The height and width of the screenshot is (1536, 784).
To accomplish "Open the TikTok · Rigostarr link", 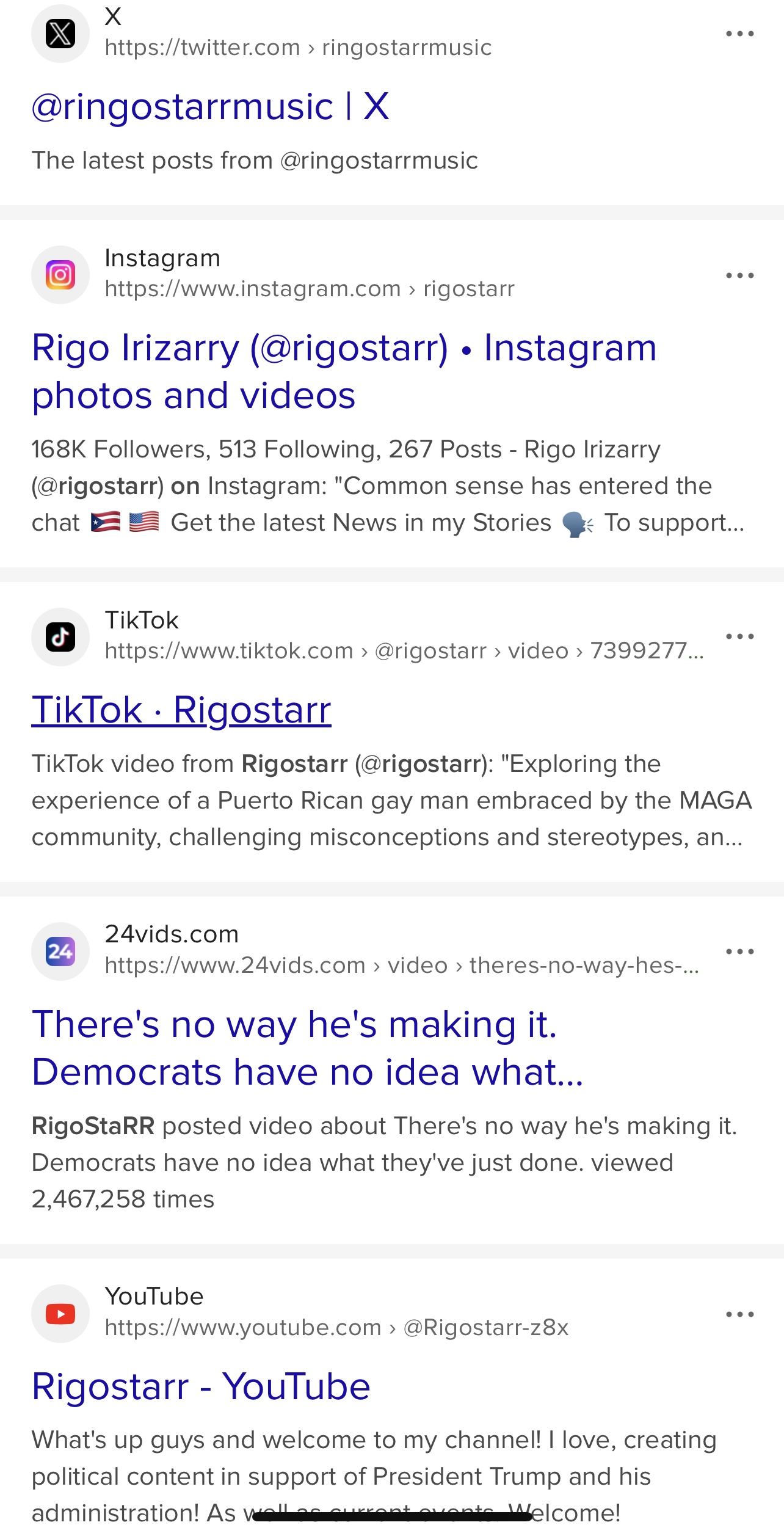I will (181, 710).
